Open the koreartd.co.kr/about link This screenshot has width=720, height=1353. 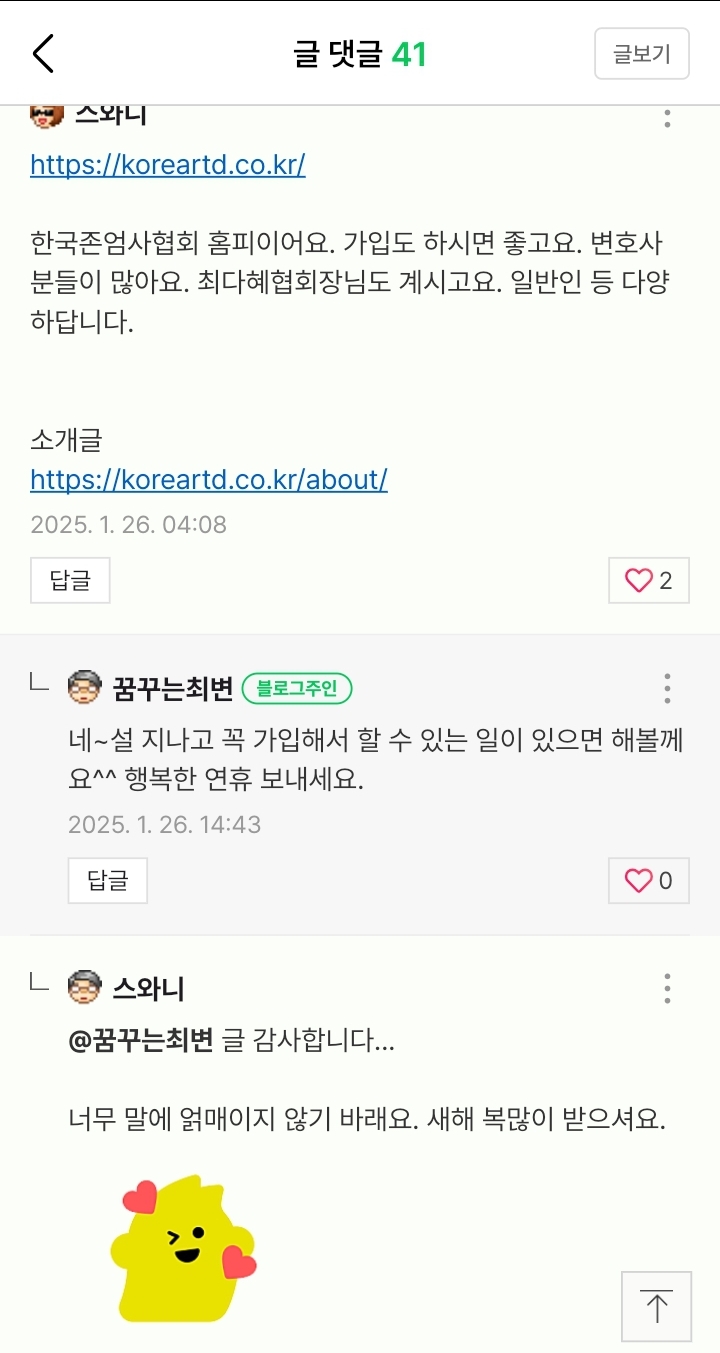tap(209, 479)
